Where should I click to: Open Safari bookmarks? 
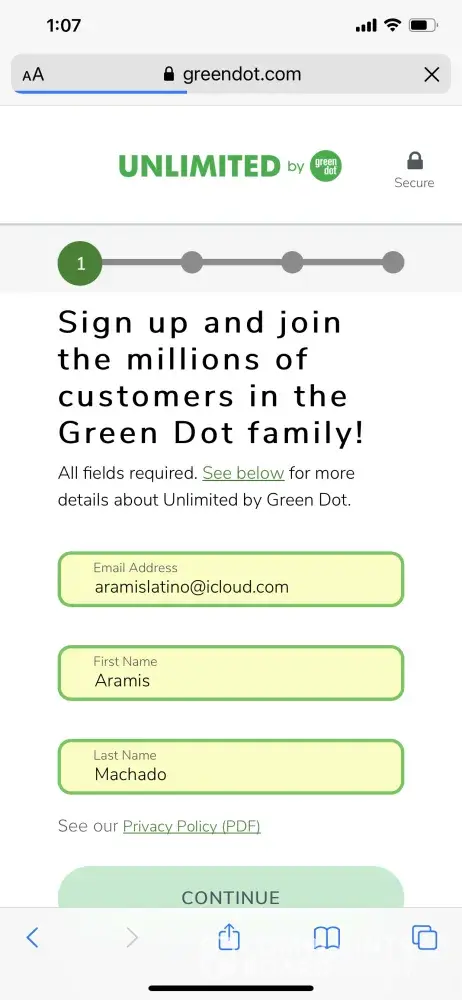pyautogui.click(x=327, y=938)
